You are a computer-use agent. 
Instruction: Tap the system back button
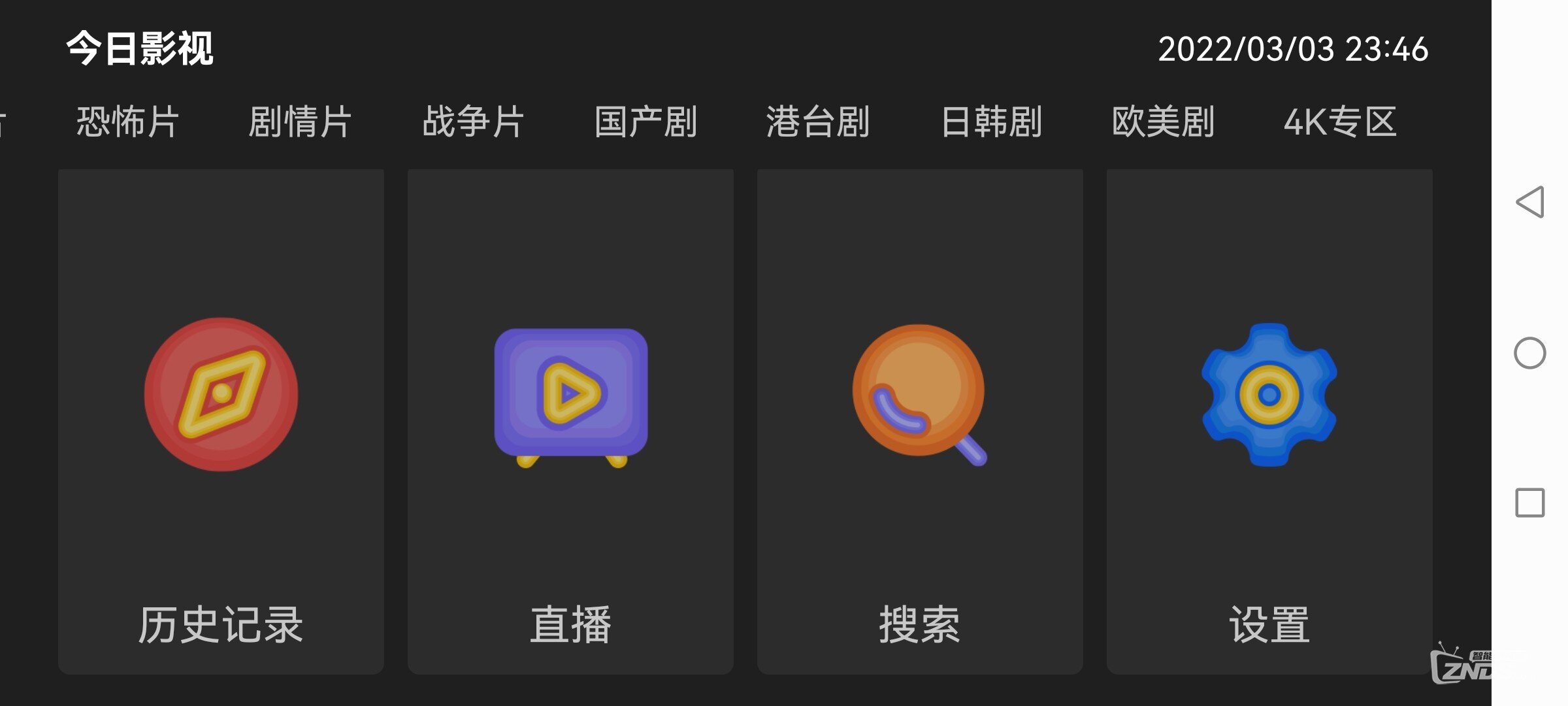coord(1530,202)
